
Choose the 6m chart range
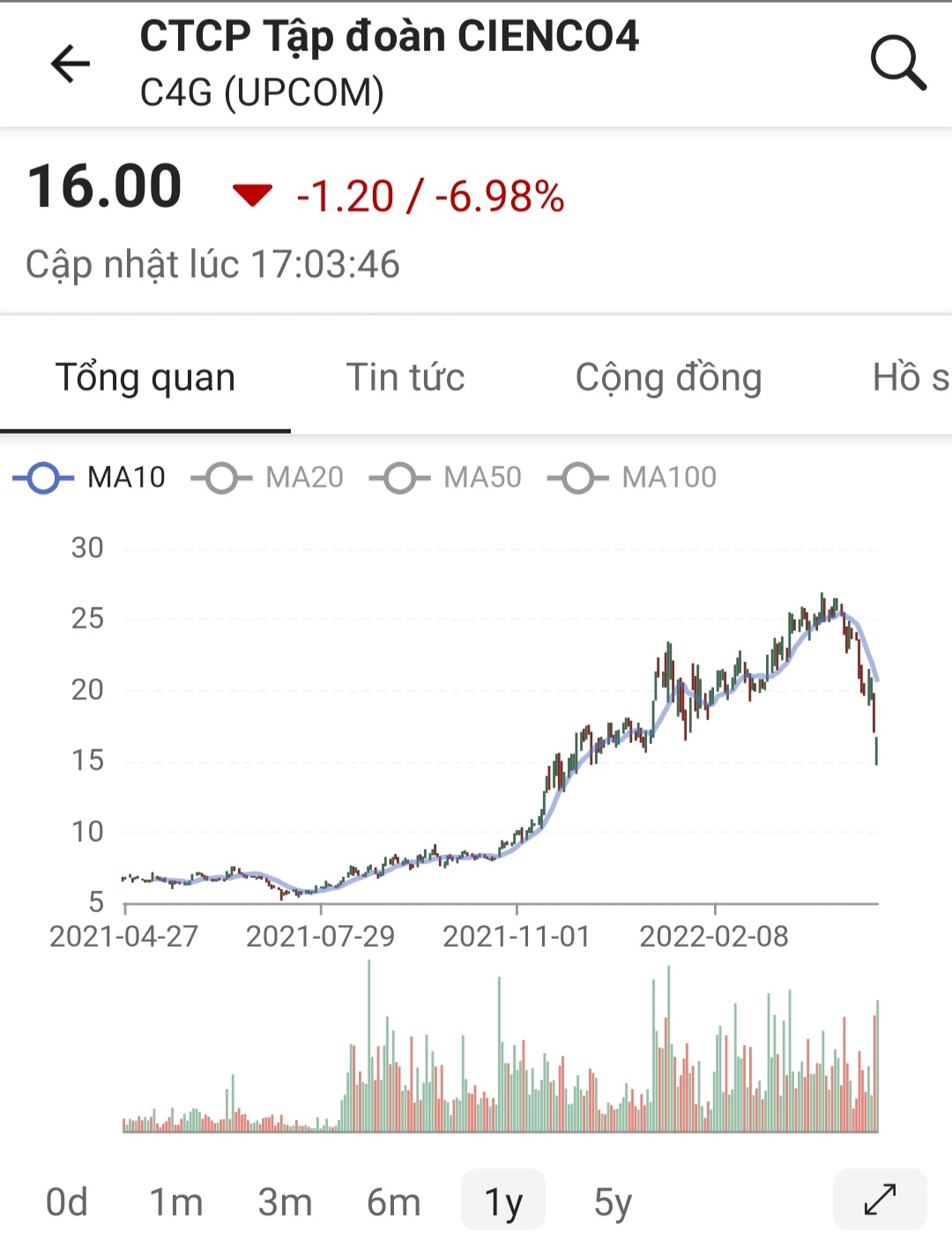(x=393, y=1201)
